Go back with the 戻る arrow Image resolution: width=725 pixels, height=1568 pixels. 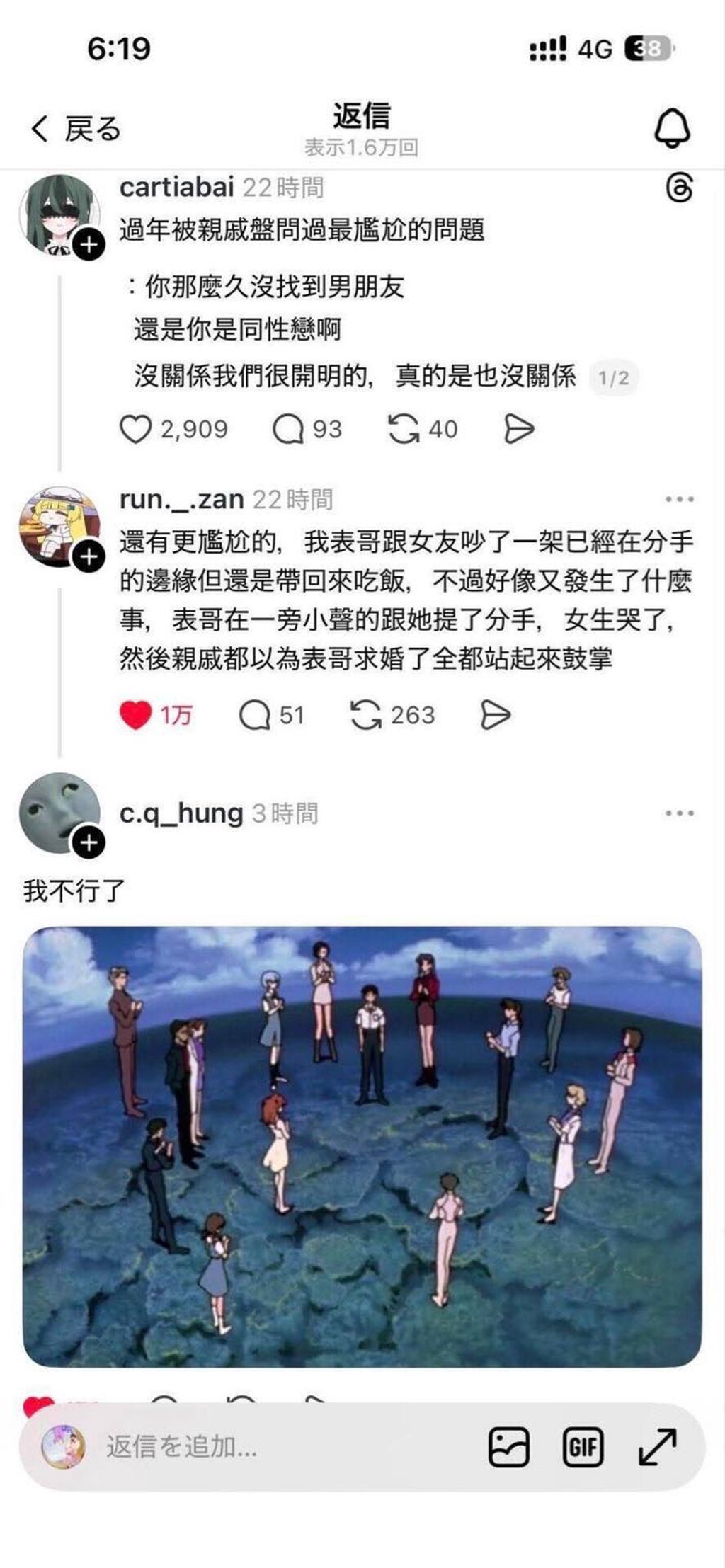74,129
